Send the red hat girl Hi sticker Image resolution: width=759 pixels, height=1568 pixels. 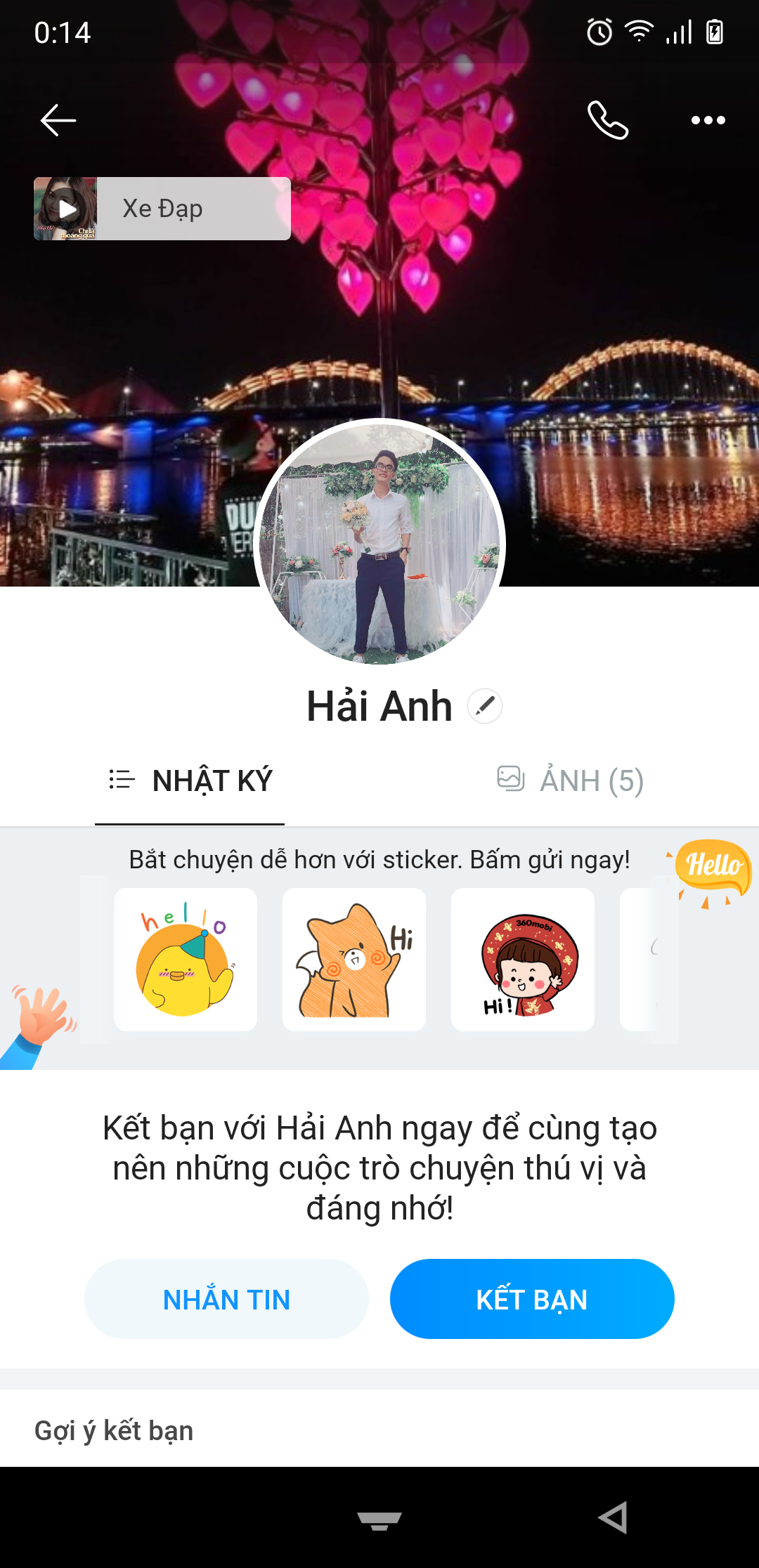[523, 960]
